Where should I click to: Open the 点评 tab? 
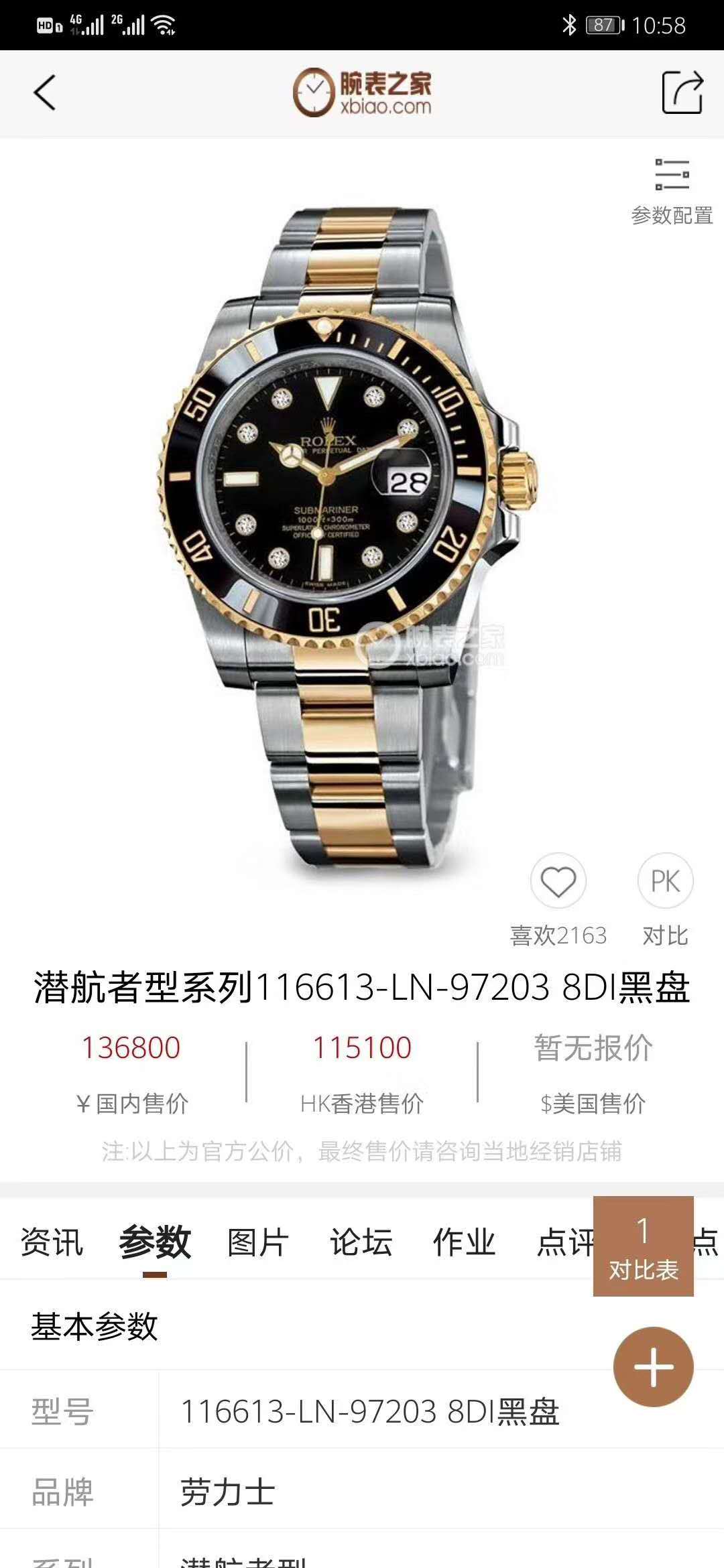point(564,1242)
